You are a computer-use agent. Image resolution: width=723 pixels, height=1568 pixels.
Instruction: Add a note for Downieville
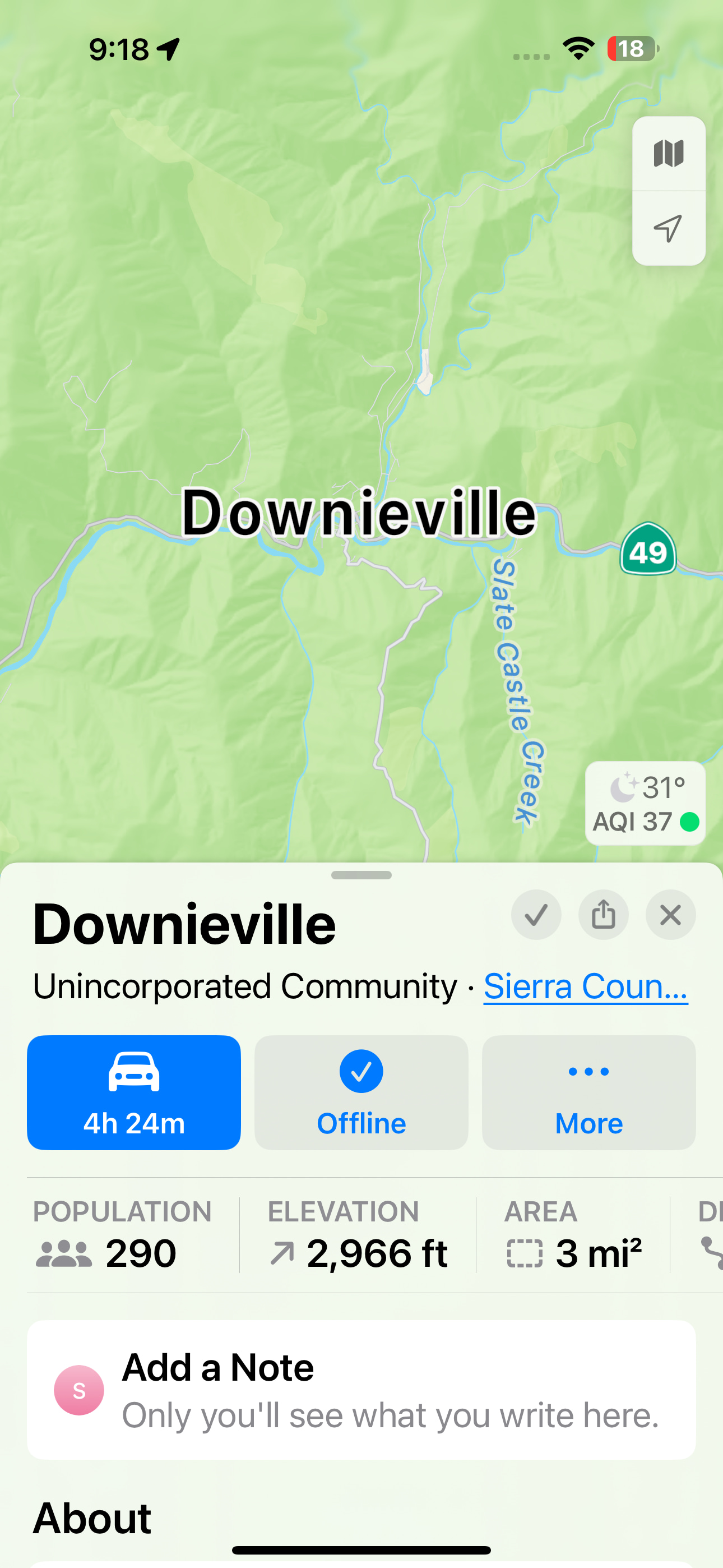[x=361, y=1390]
